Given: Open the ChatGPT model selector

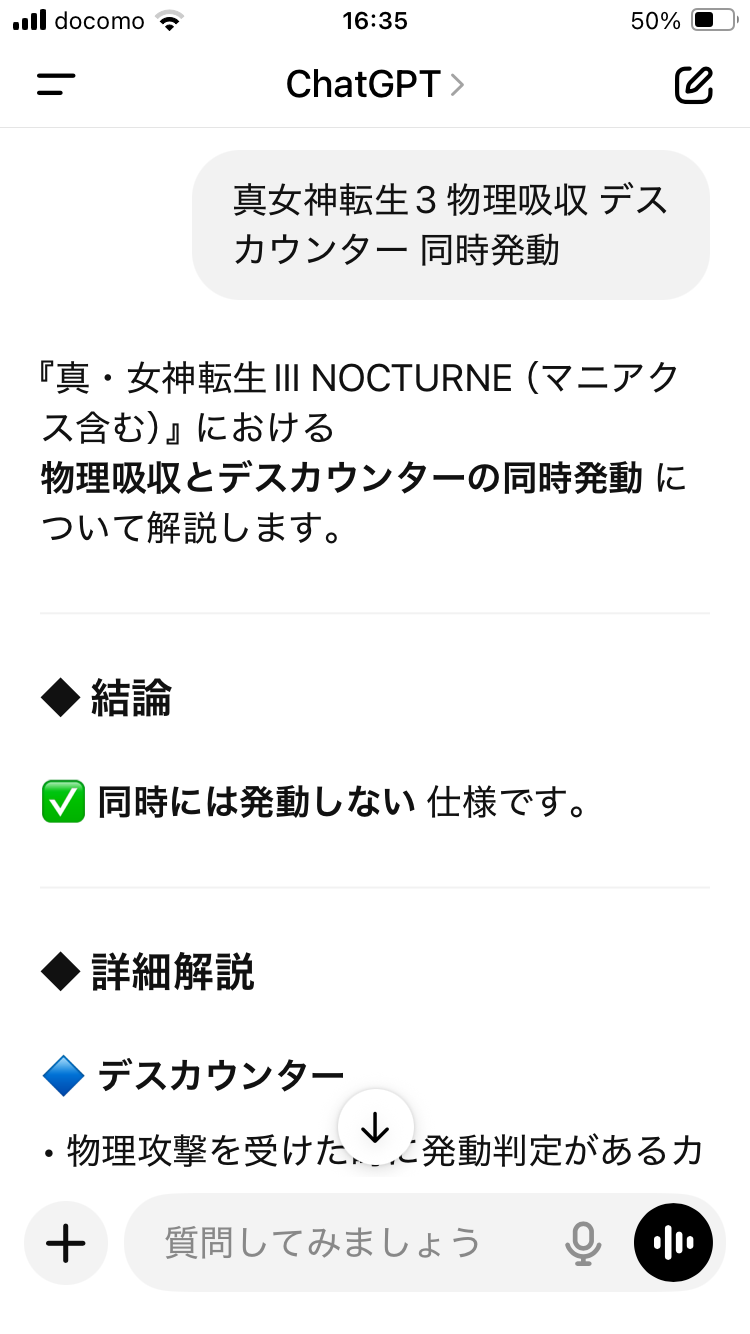Looking at the screenshot, I should pyautogui.click(x=375, y=85).
